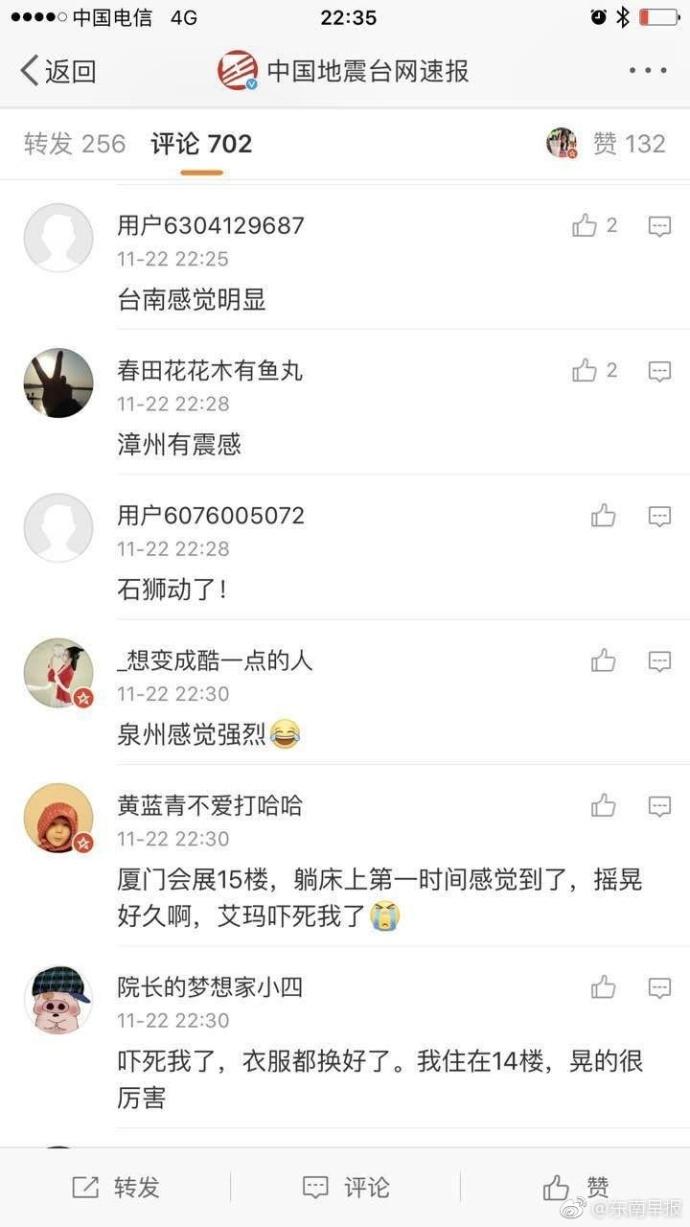Open 春田花花木有鱼丸's profile avatar
This screenshot has width=690, height=1227.
[58, 383]
